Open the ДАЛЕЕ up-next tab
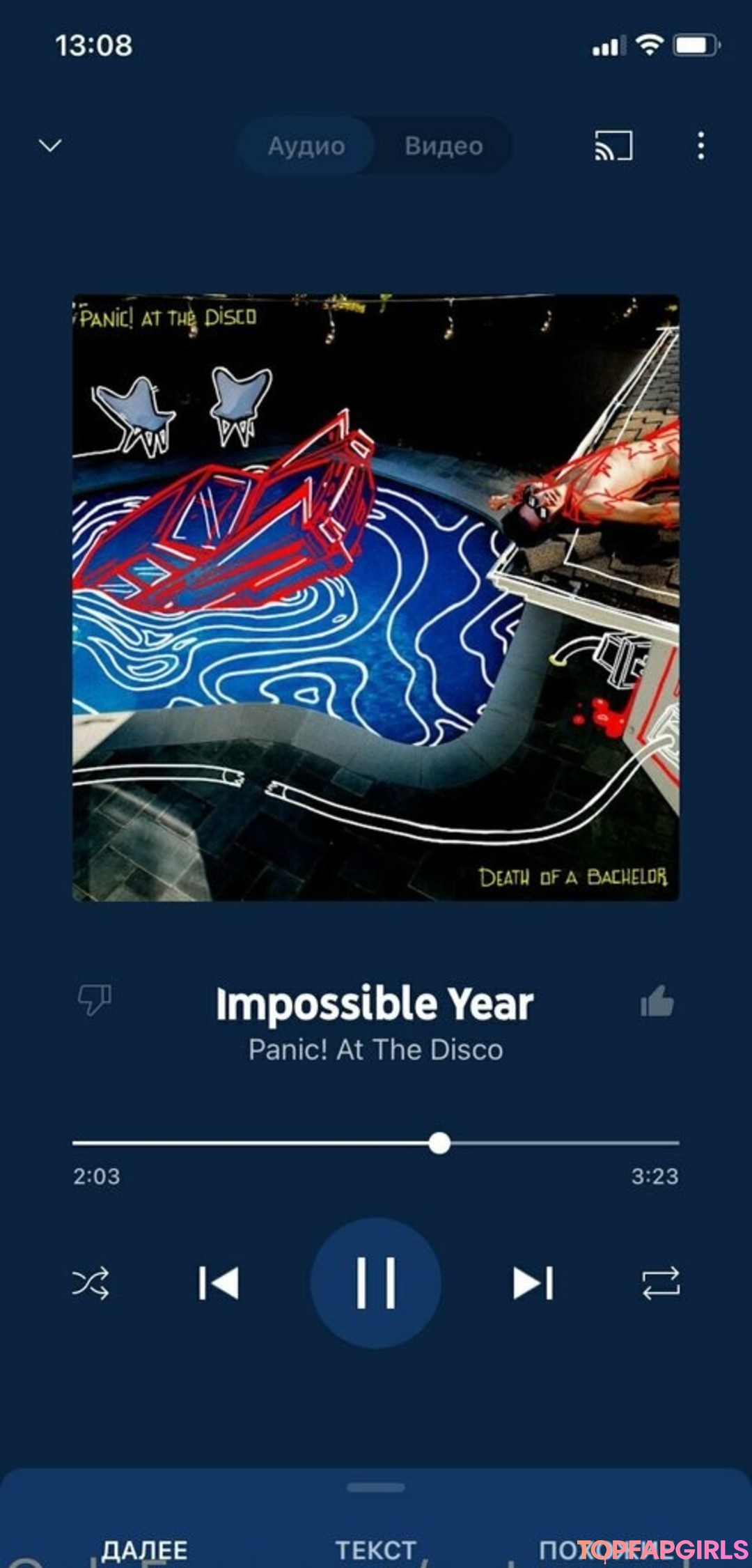The width and height of the screenshot is (752, 1568). (x=144, y=1550)
